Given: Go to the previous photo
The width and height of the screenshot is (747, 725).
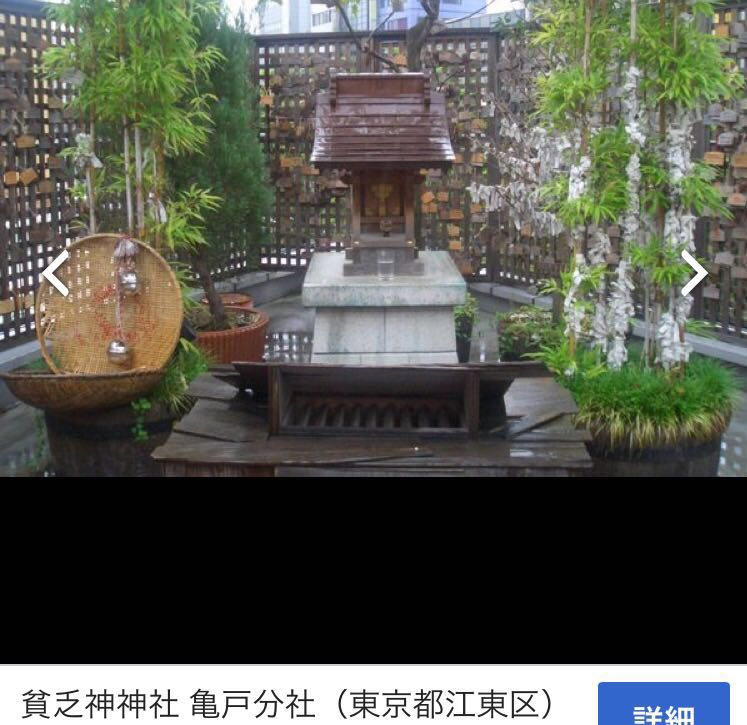Looking at the screenshot, I should click(x=55, y=274).
